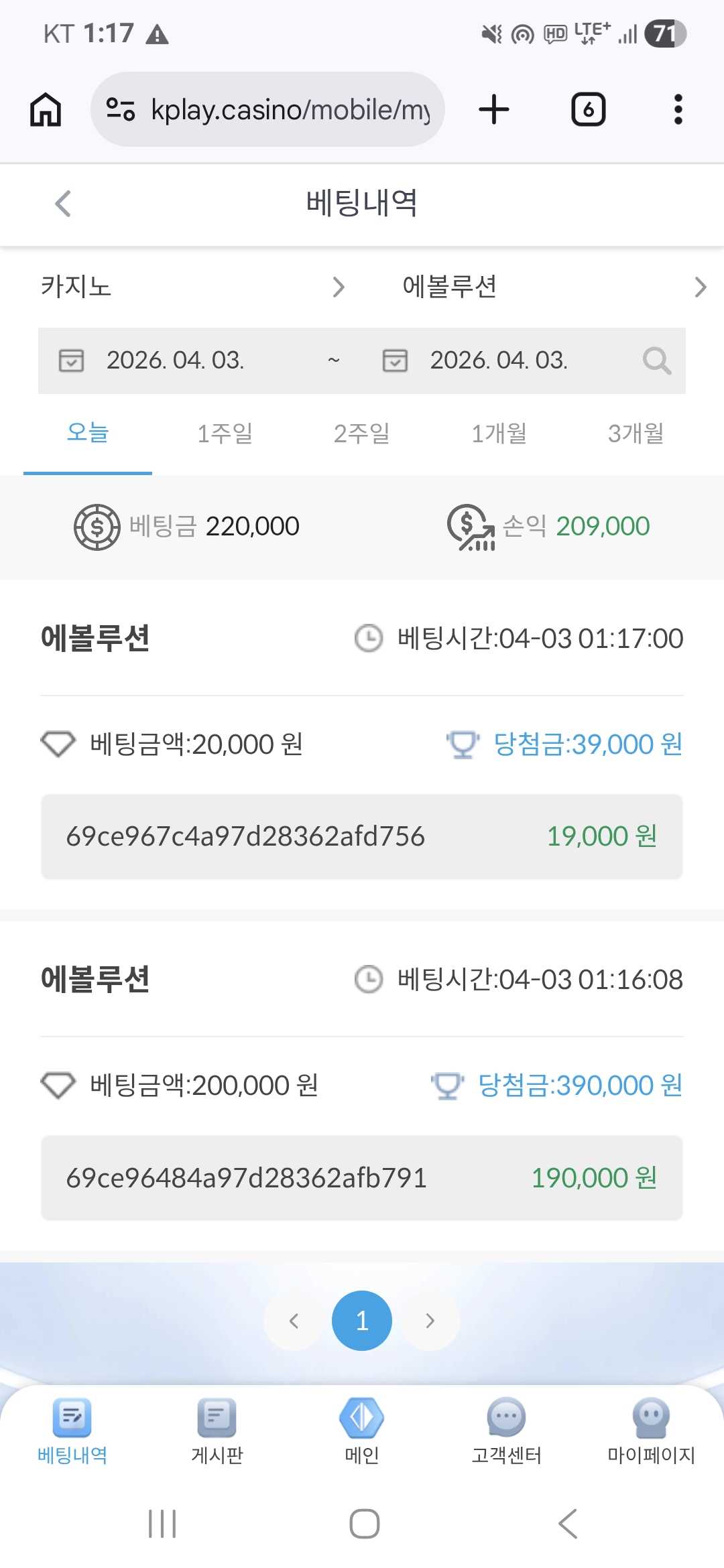Select the 오늘 period tab

[88, 433]
